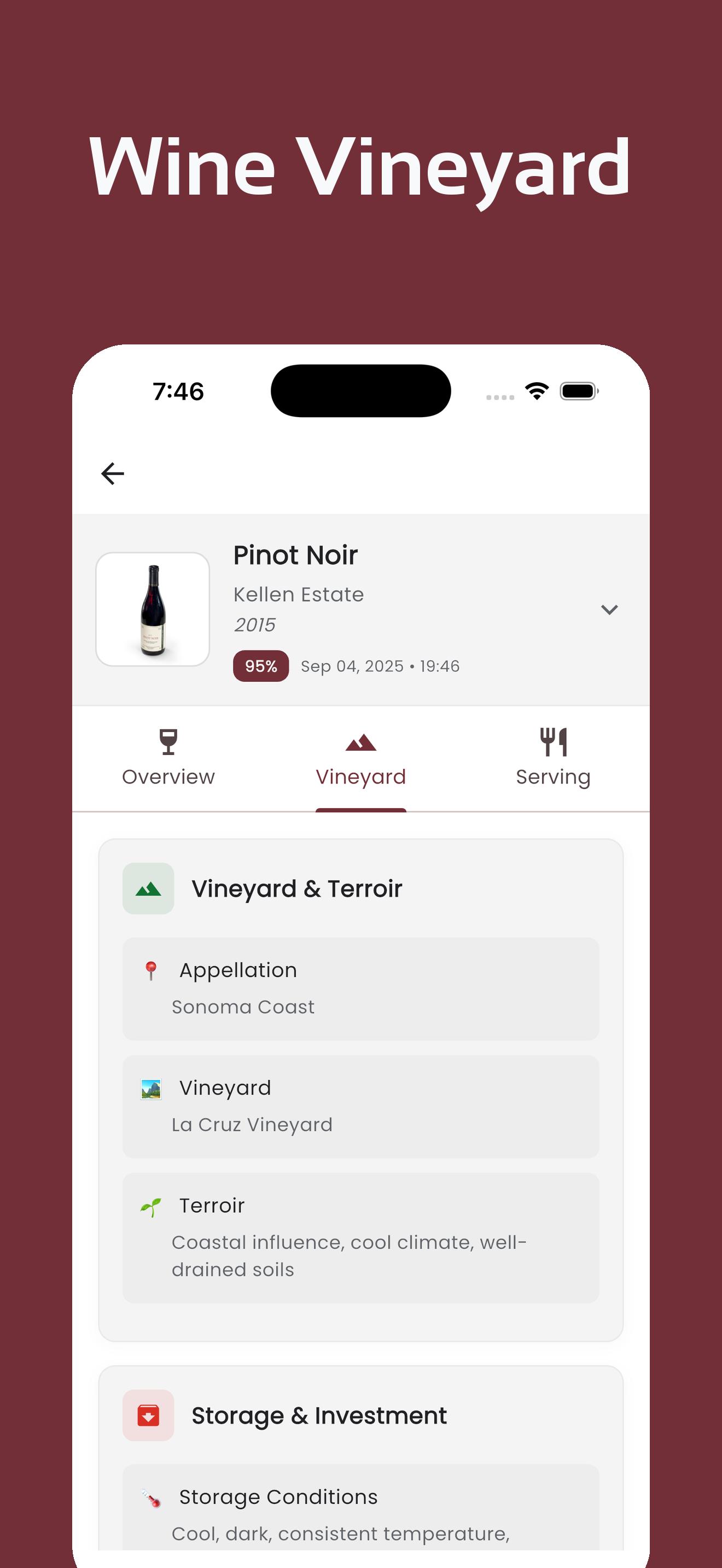Tap the back arrow to go back
722x1568 pixels.
pyautogui.click(x=112, y=473)
